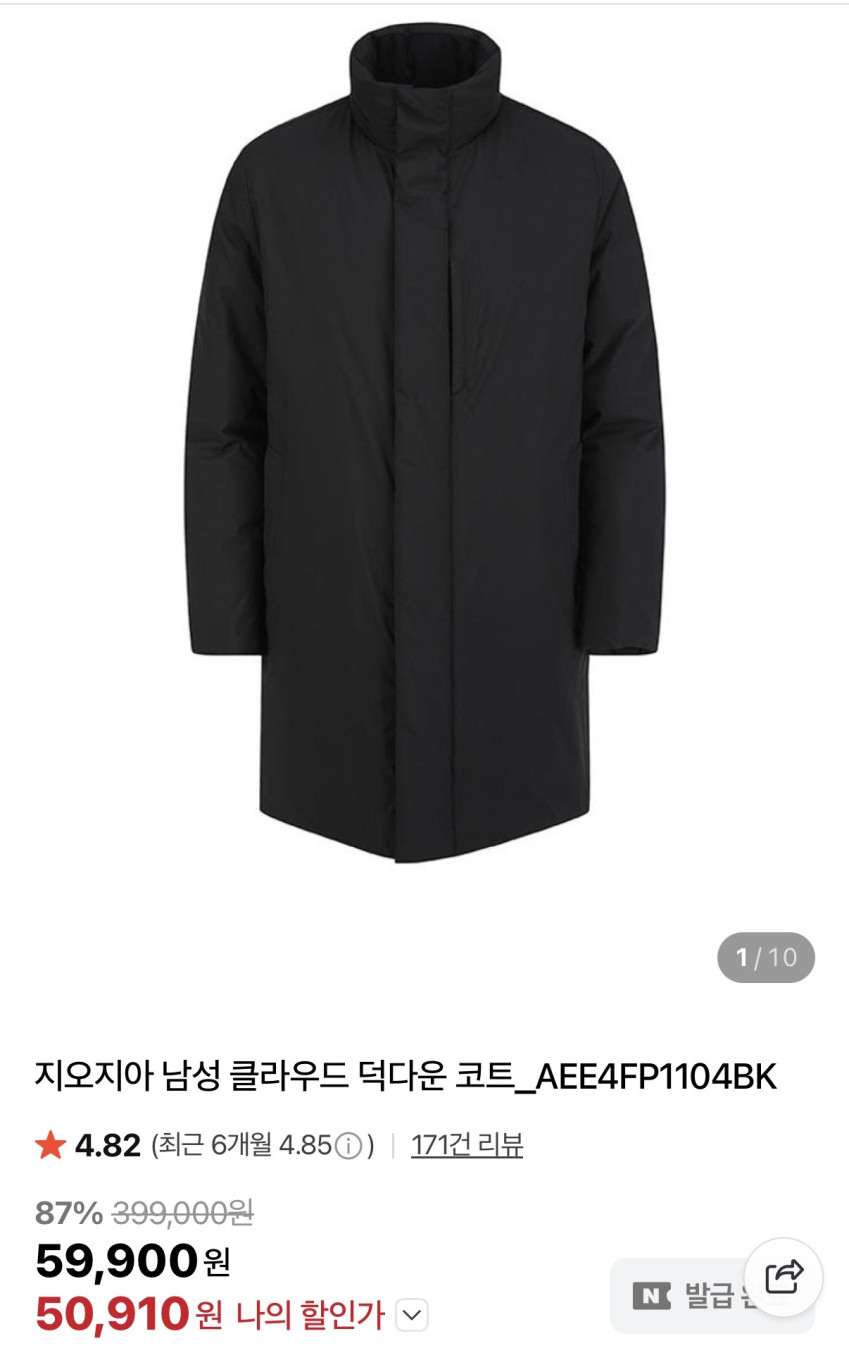Open info about the recent 6개월 rating
The image size is (849, 1348).
tap(348, 1146)
